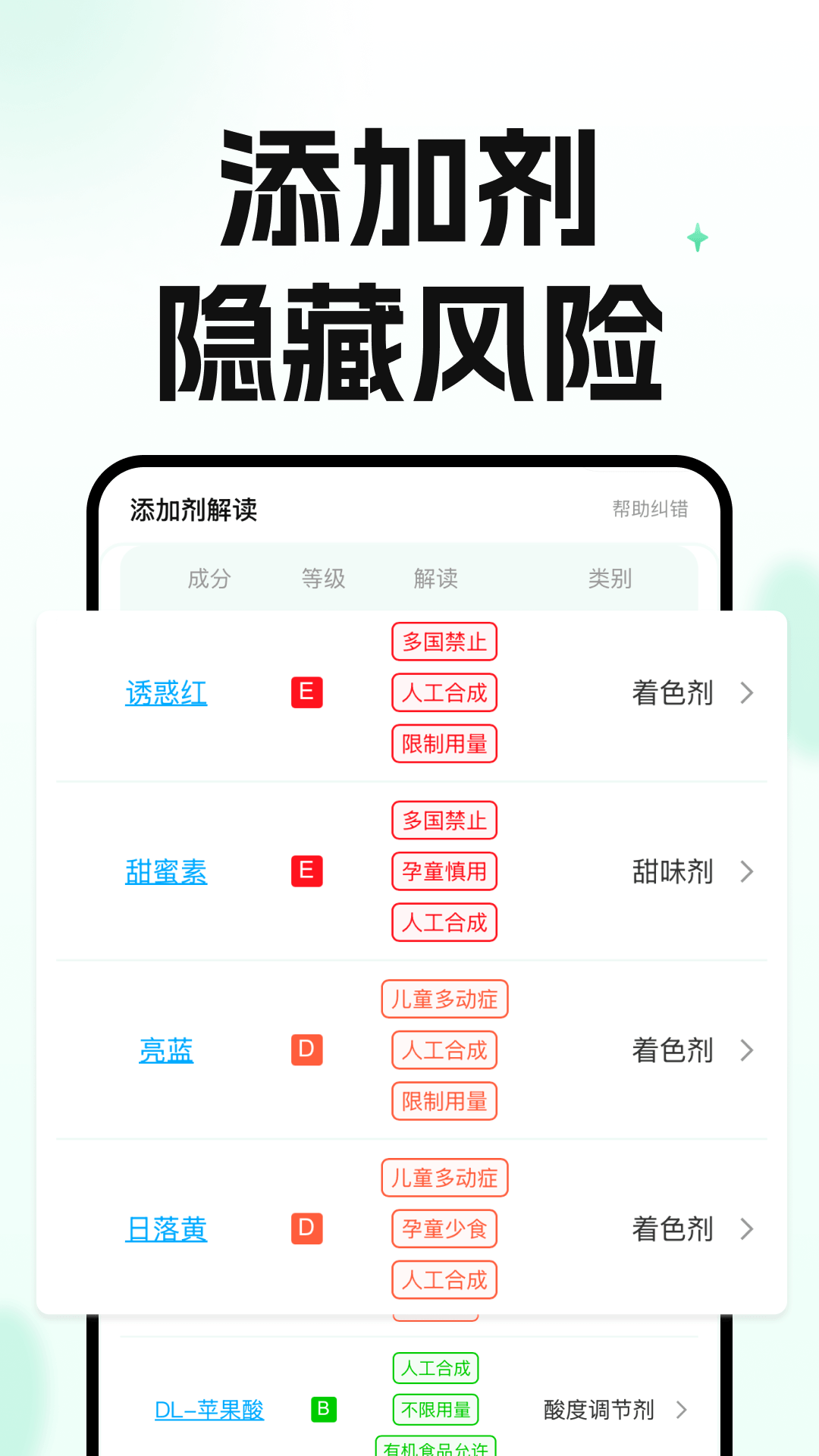
Task: Toggle the 孕童慎用 tag on the 甜蜜素 row
Action: [444, 871]
